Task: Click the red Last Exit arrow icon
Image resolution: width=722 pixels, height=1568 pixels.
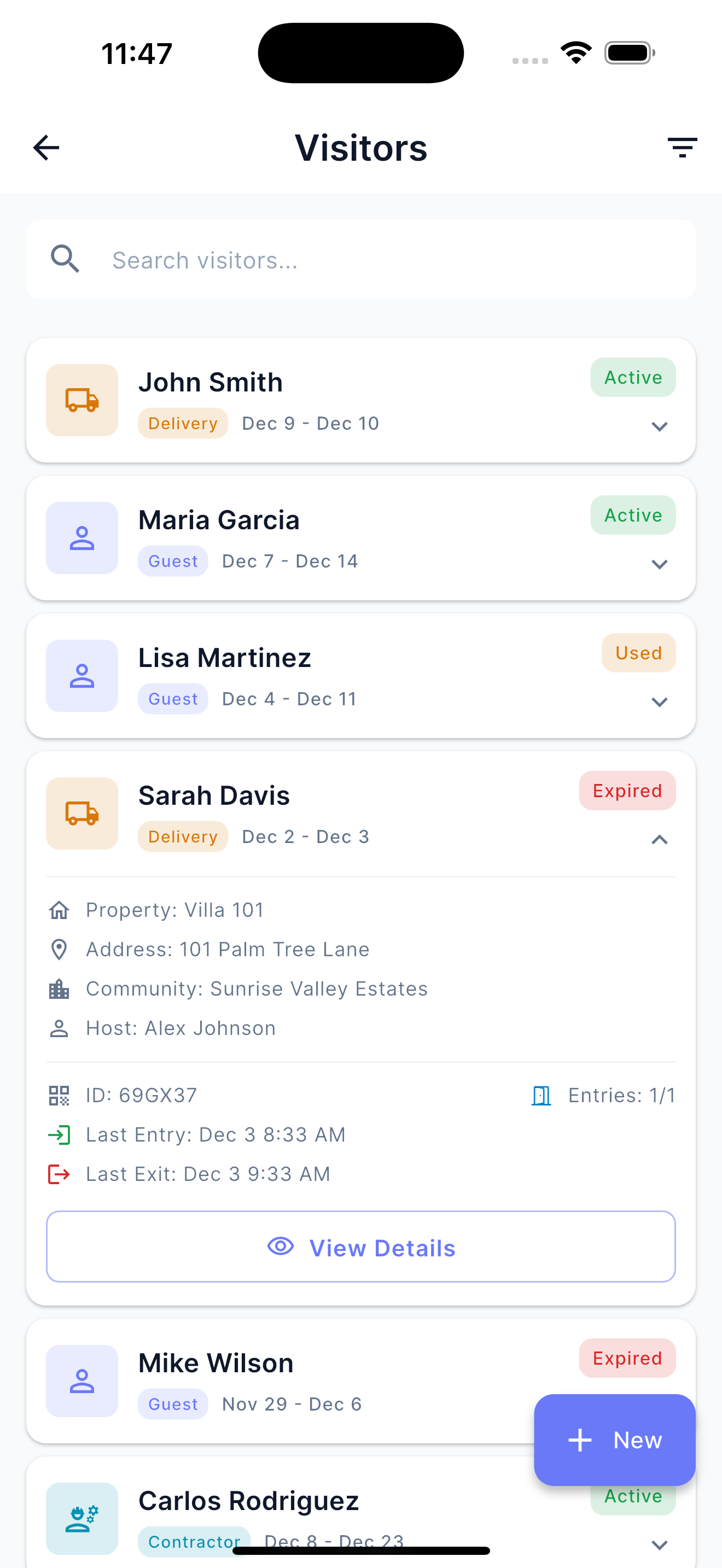Action: [x=59, y=1174]
